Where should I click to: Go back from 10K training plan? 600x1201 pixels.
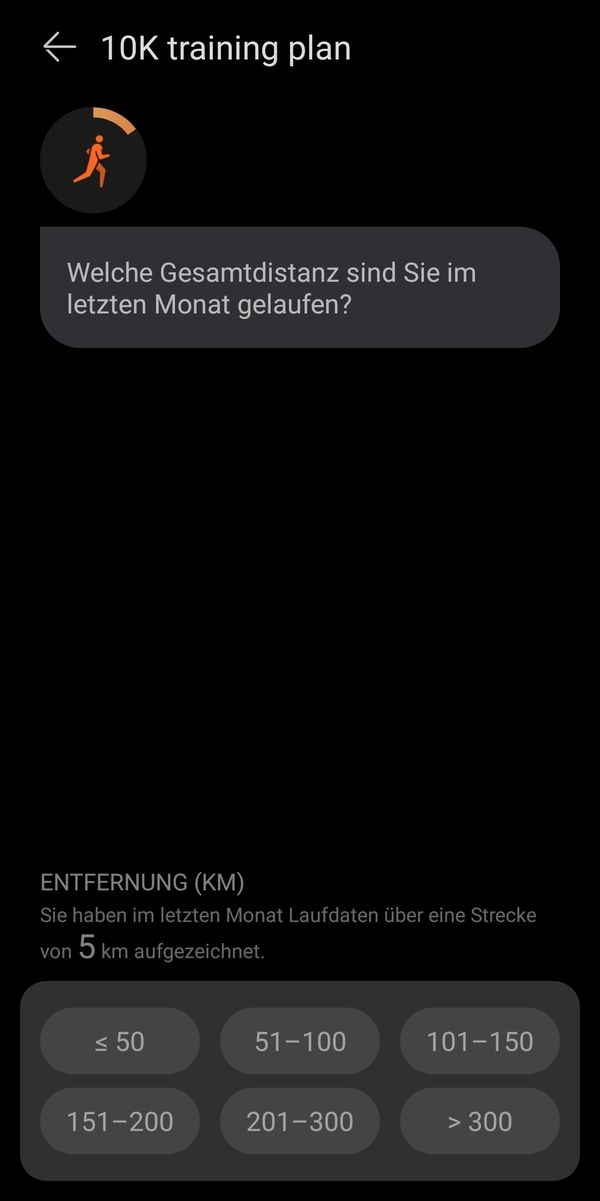click(60, 48)
